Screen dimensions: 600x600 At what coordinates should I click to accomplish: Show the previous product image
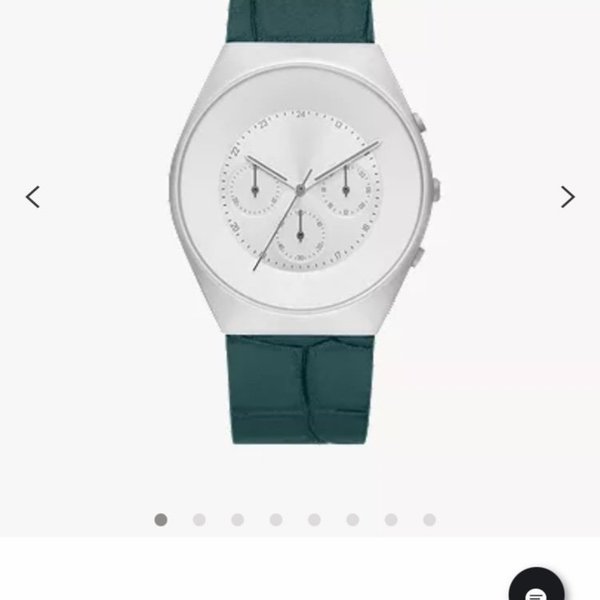tap(33, 197)
